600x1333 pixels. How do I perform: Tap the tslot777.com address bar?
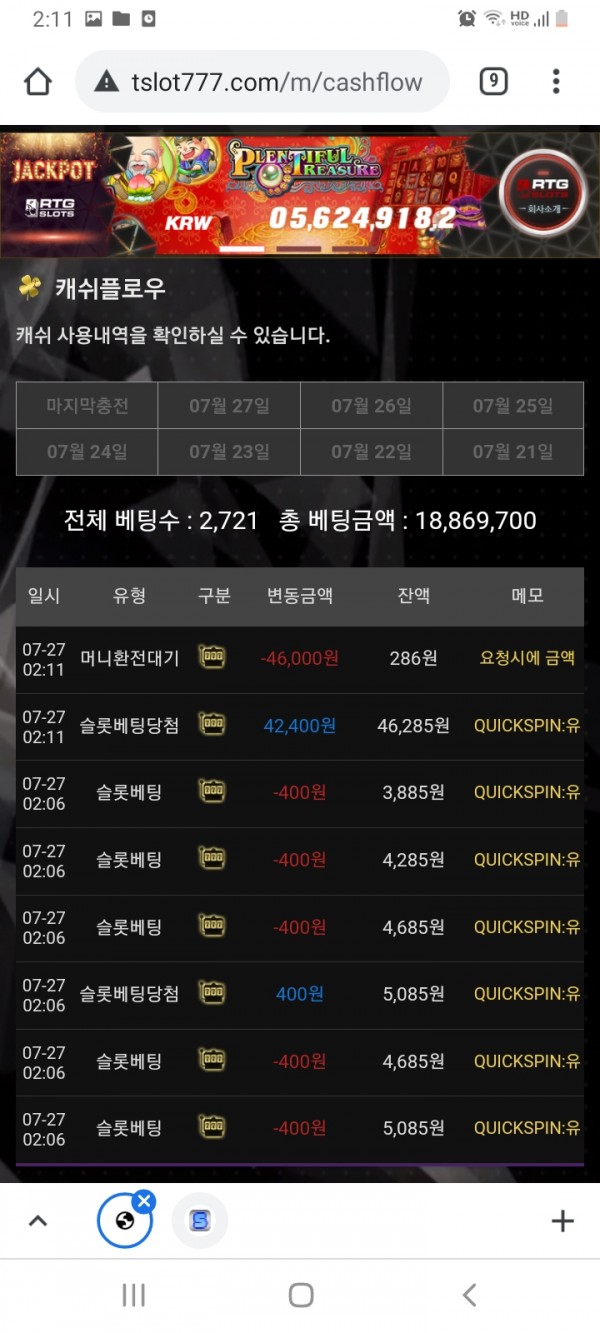point(262,82)
